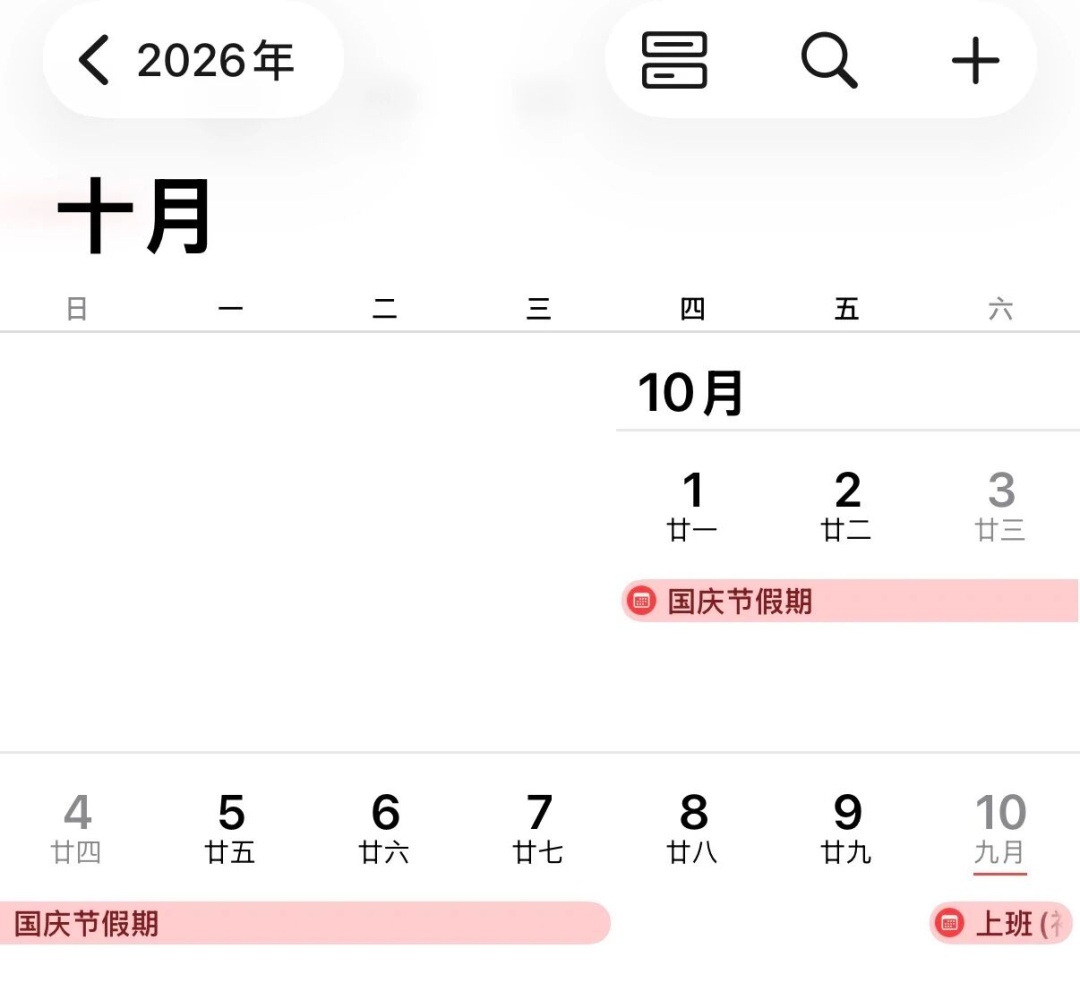Image resolution: width=1080 pixels, height=1008 pixels.
Task: Select October 6 on the calendar
Action: [x=385, y=828]
